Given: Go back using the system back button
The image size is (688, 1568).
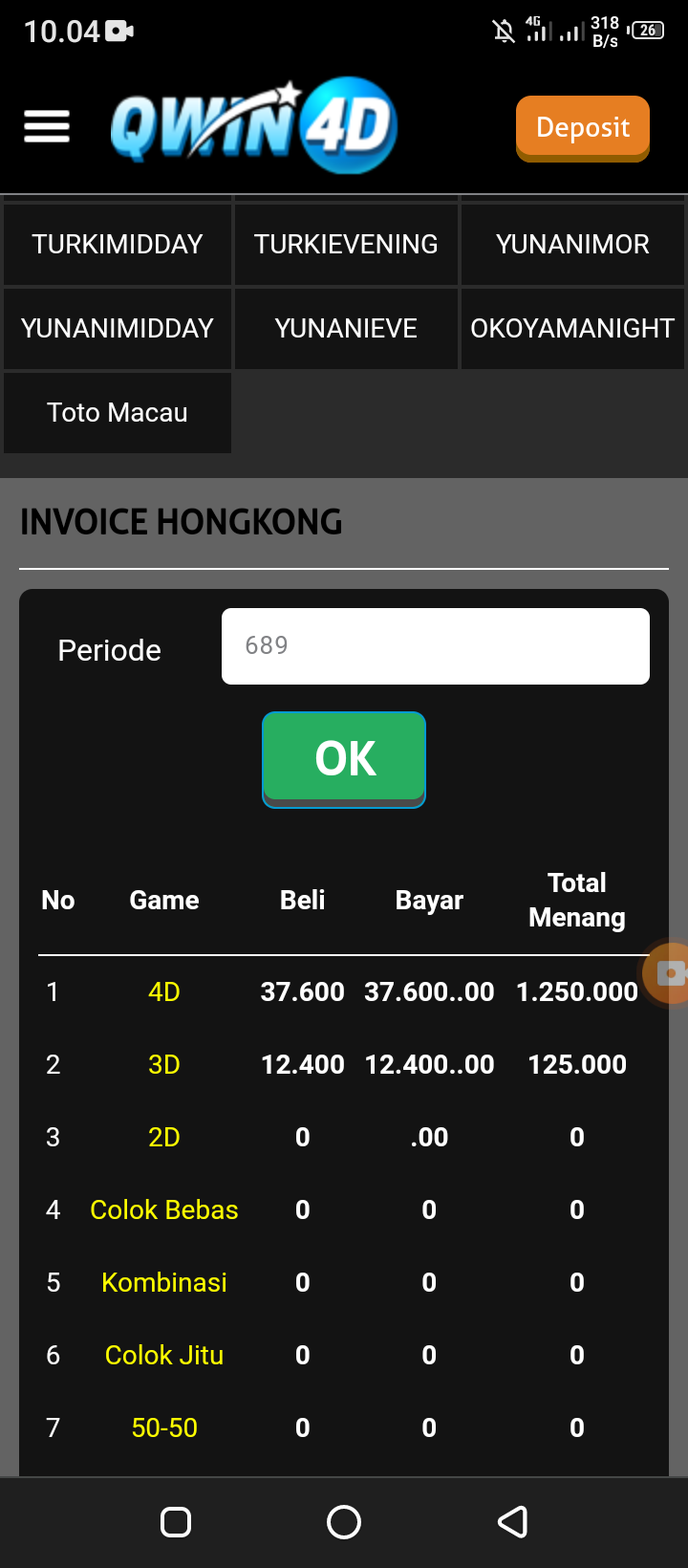Looking at the screenshot, I should [x=513, y=1521].
